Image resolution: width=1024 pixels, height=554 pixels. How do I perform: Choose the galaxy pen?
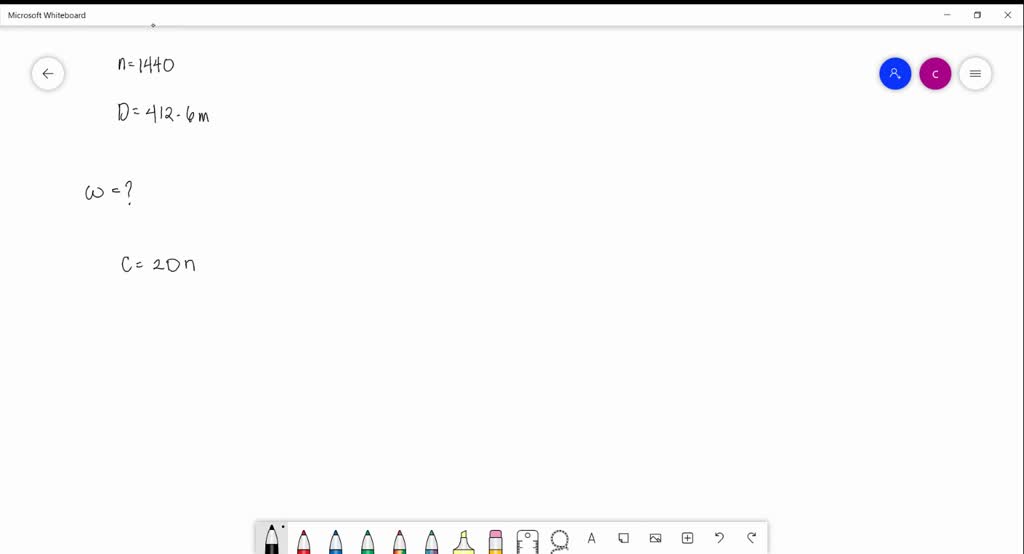tap(432, 540)
